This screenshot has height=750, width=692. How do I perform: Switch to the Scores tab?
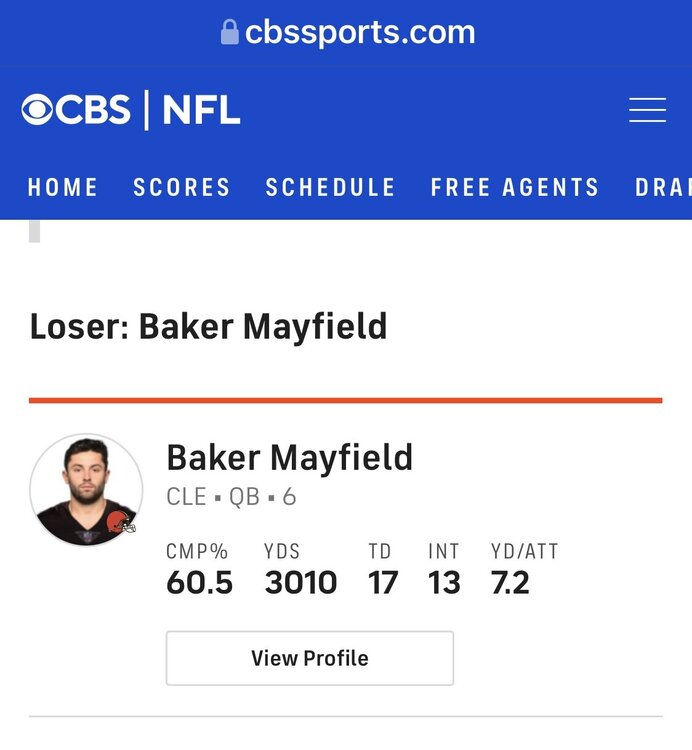pos(182,187)
